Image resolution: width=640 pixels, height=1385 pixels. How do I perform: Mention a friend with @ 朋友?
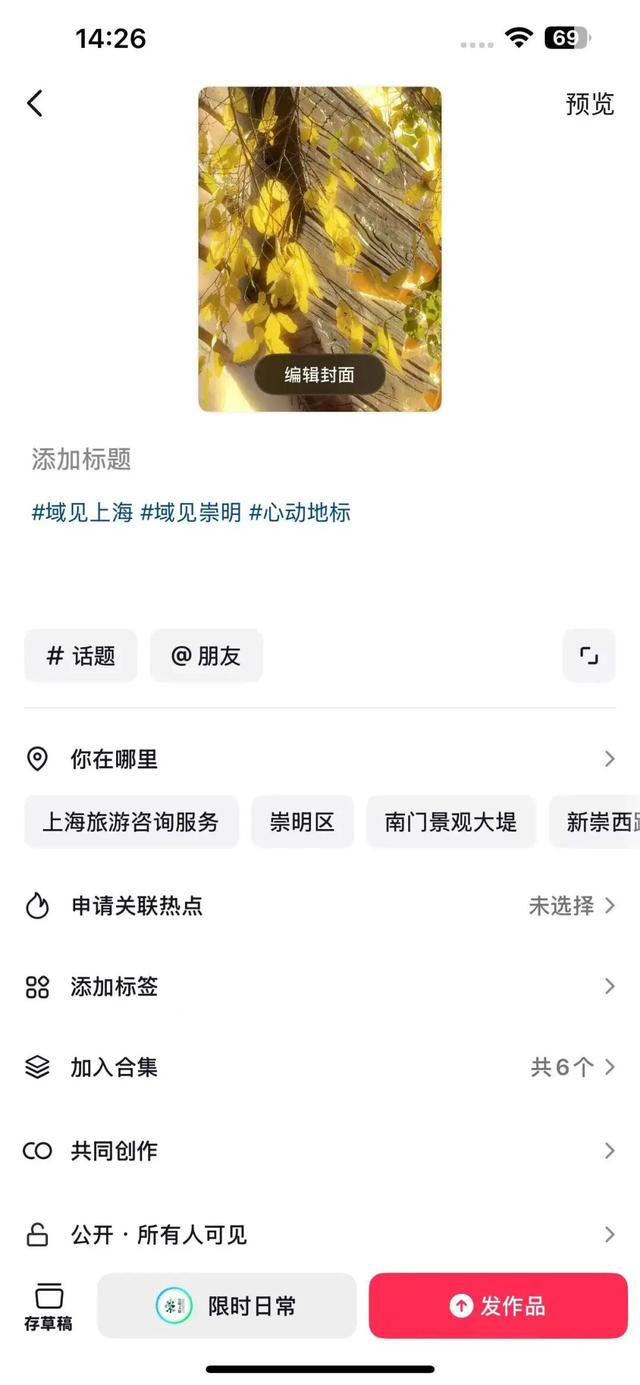point(206,656)
